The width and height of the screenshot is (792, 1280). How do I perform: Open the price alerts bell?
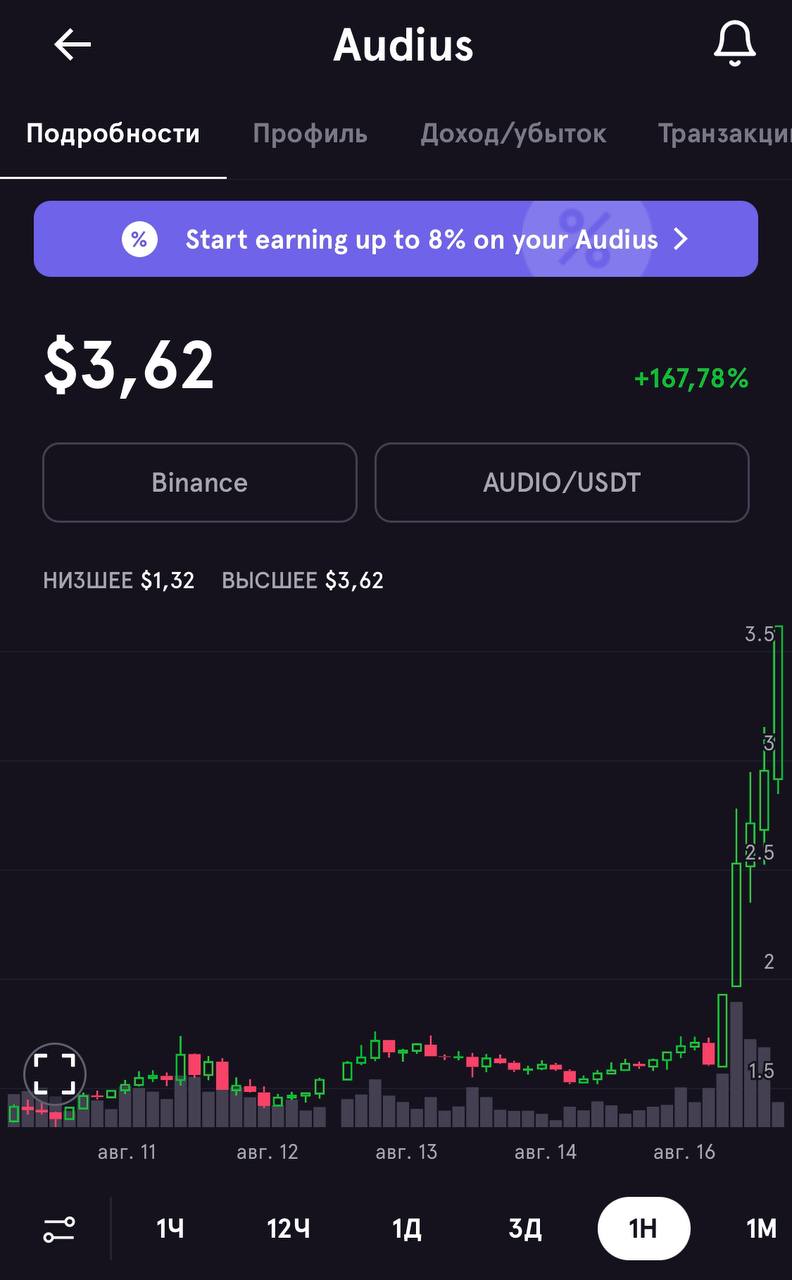point(734,45)
